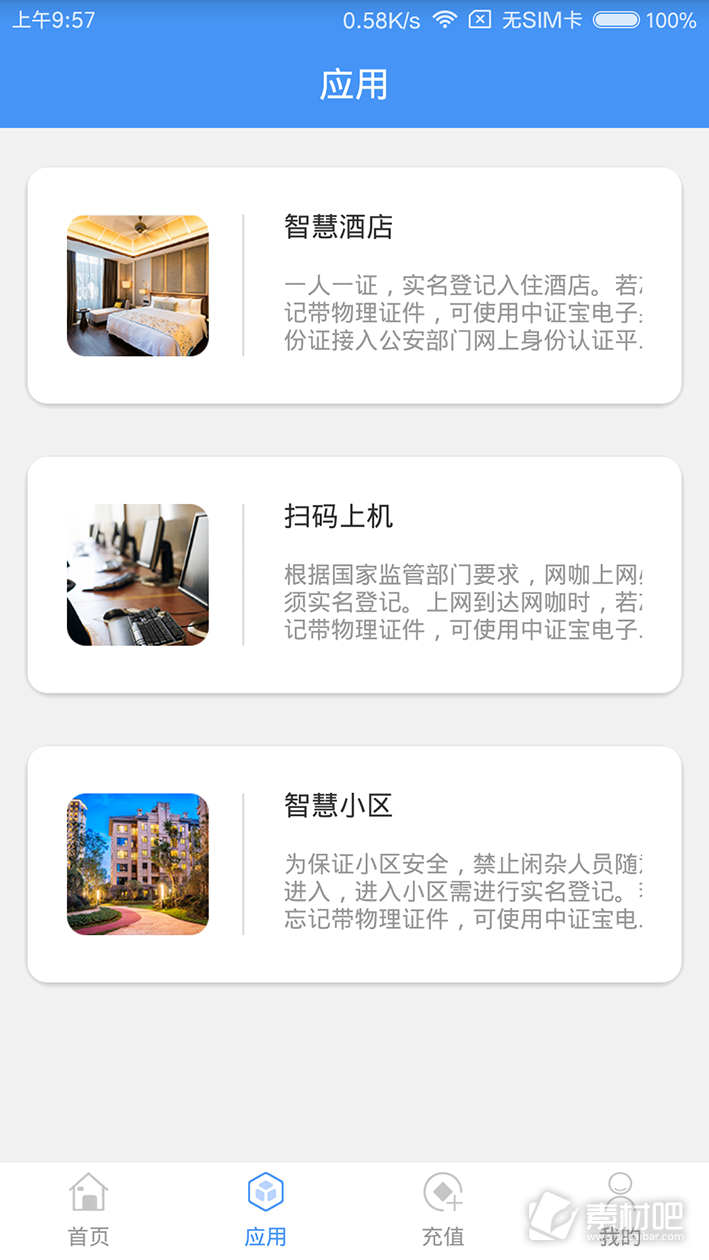Viewport: 709px width, 1260px height.
Task: Open the 我的 tab
Action: coord(620,1210)
